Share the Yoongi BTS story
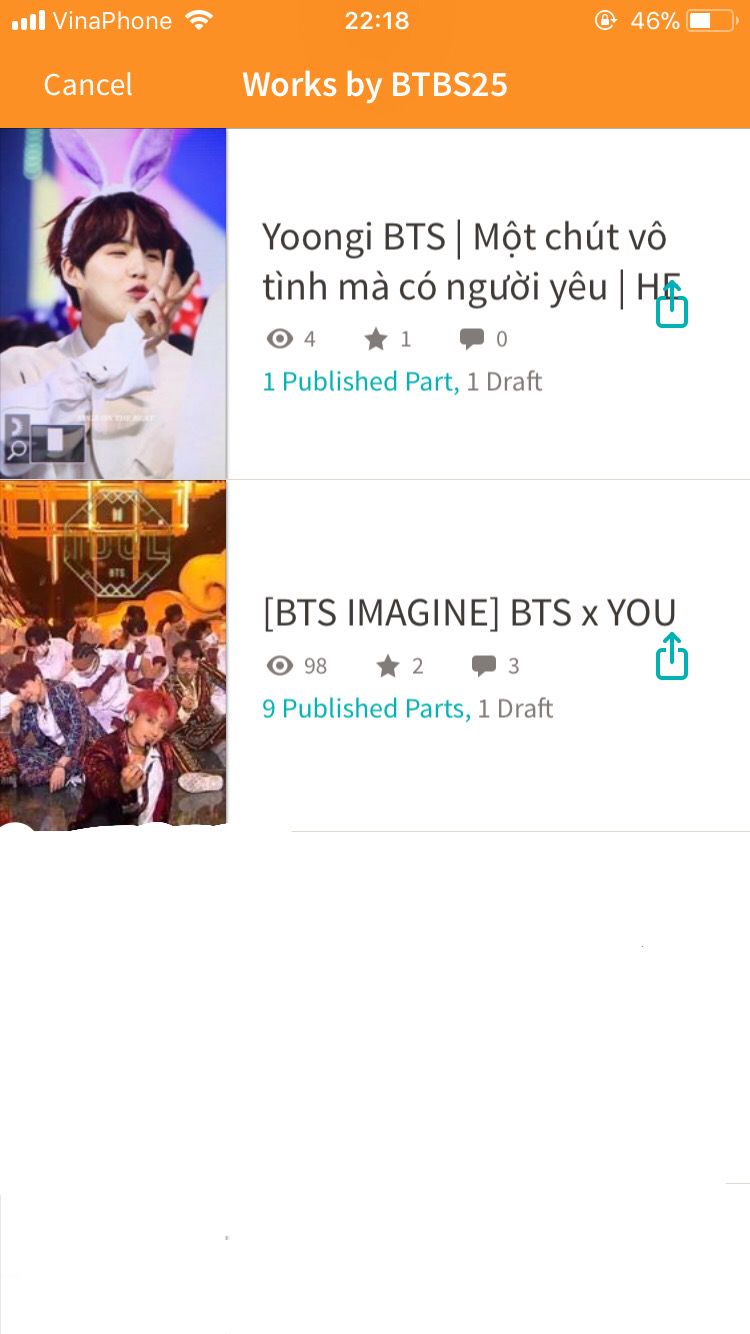Viewport: 750px width, 1334px height. coord(672,304)
